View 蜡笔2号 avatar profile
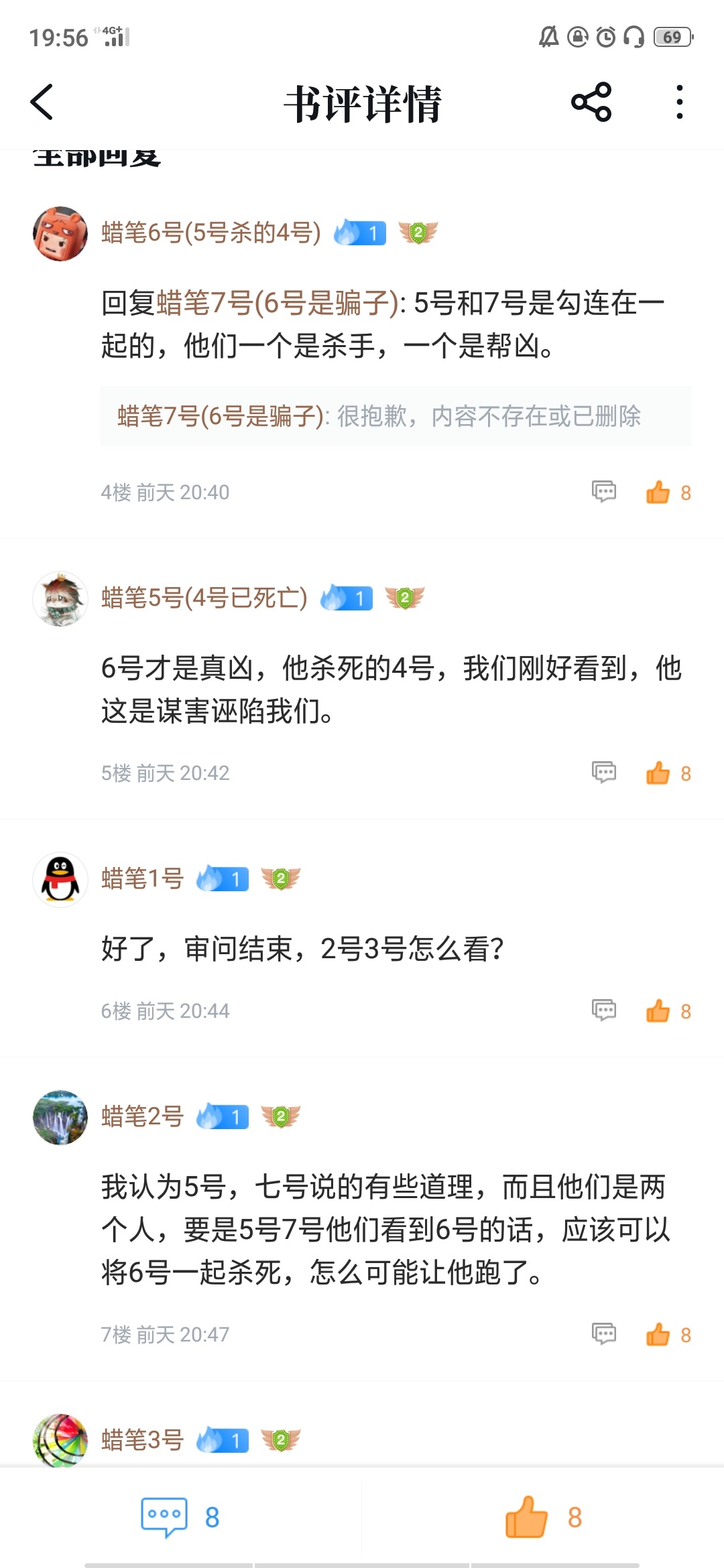Screen dimensions: 724x1568 coord(60,1117)
